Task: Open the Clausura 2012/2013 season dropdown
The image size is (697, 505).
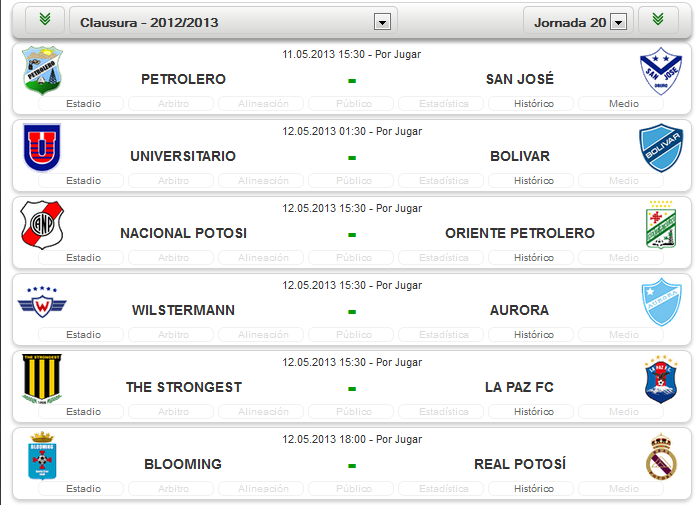Action: pos(233,21)
